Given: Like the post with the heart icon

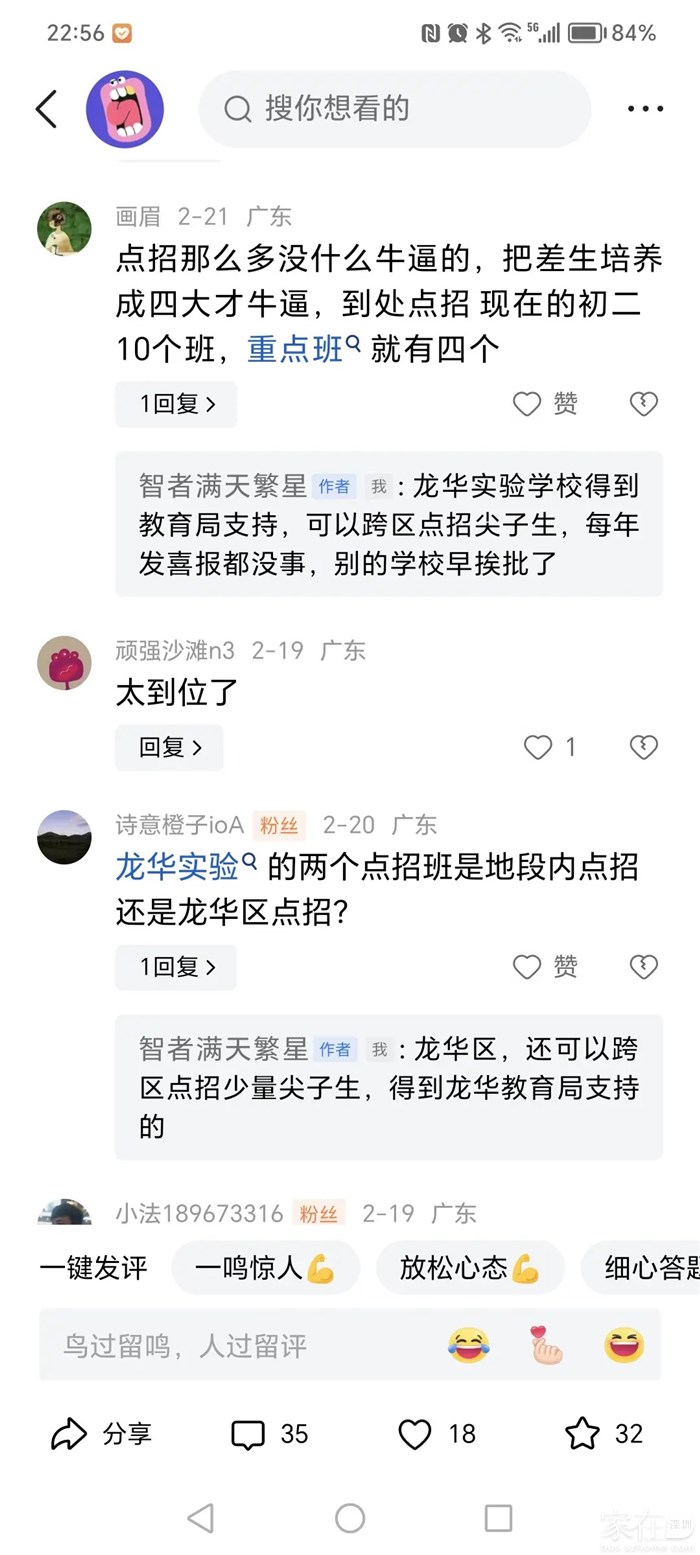Looking at the screenshot, I should pos(415,1434).
